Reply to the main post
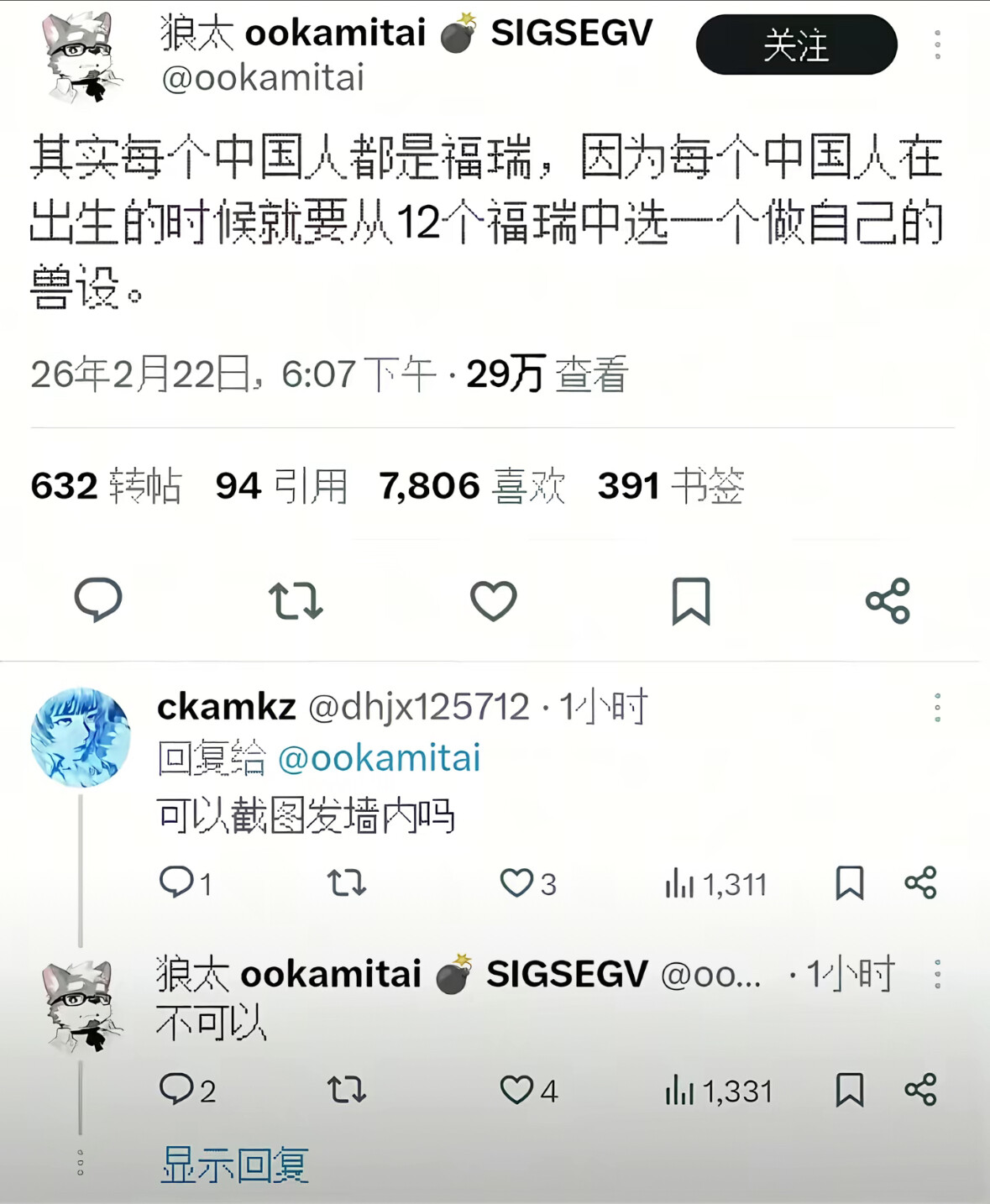Viewport: 990px width, 1204px height. click(98, 600)
